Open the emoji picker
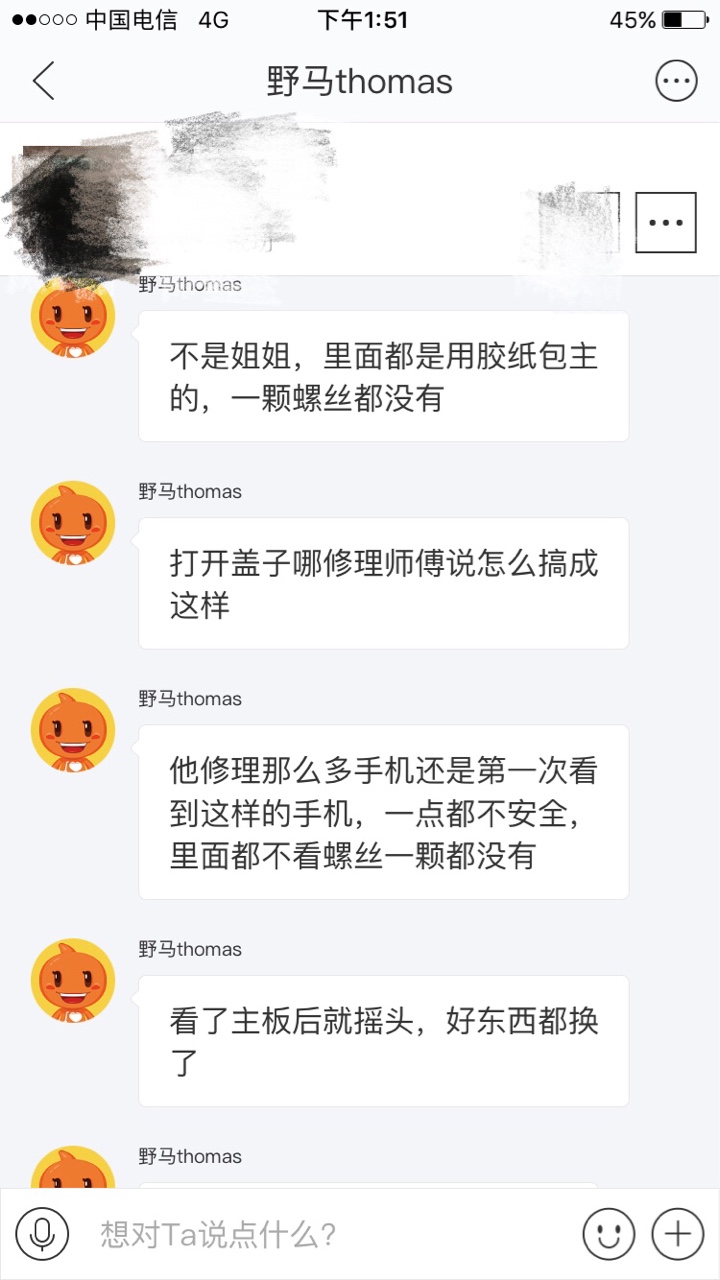The image size is (720, 1280). [609, 1233]
